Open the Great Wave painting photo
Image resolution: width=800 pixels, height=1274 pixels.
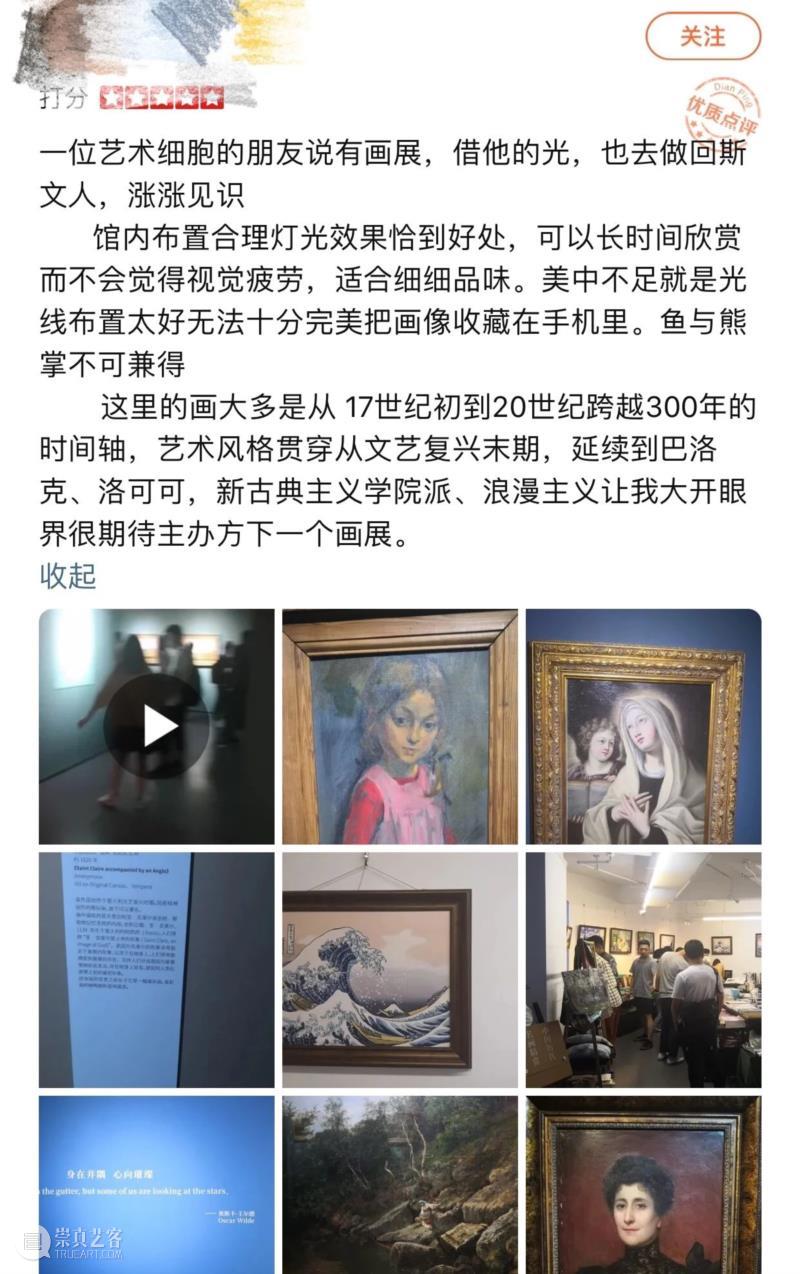(400, 969)
